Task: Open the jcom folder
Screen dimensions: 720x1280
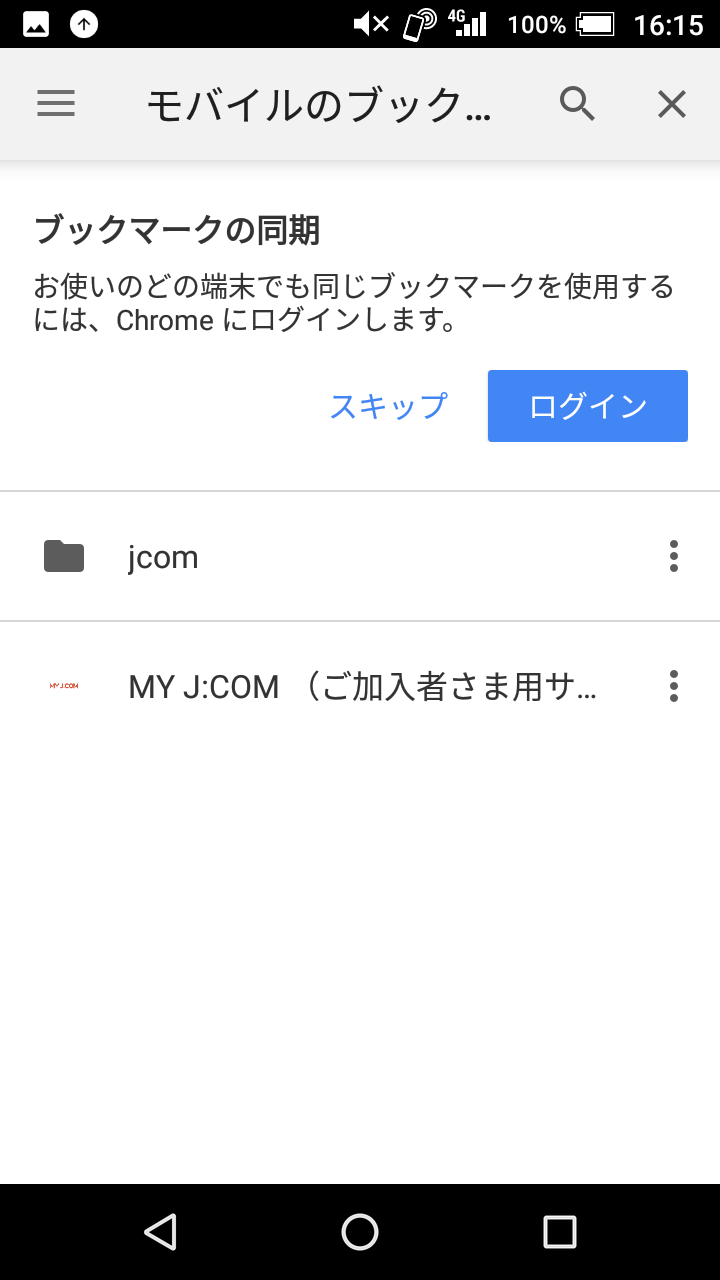Action: pyautogui.click(x=360, y=556)
